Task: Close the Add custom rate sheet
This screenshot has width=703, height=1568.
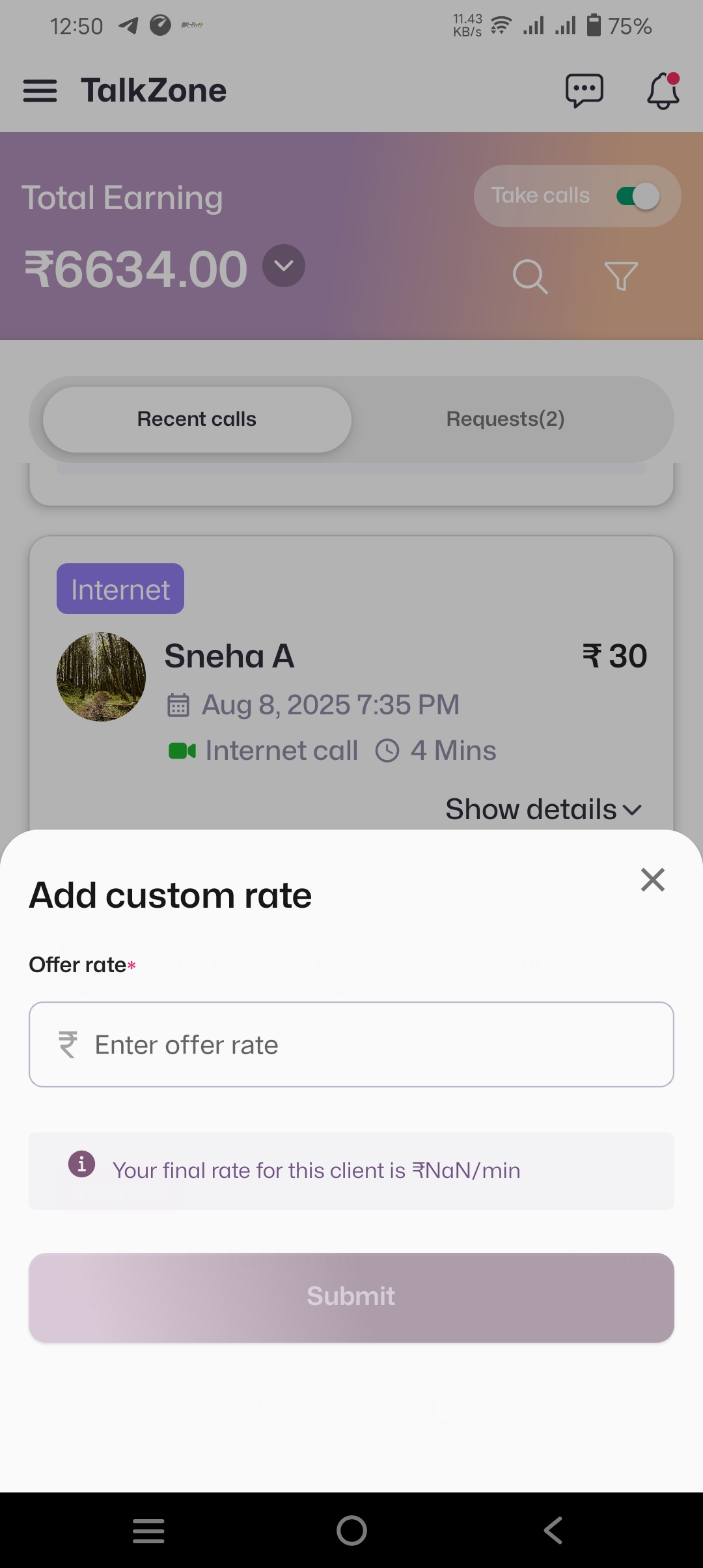Action: 652,880
